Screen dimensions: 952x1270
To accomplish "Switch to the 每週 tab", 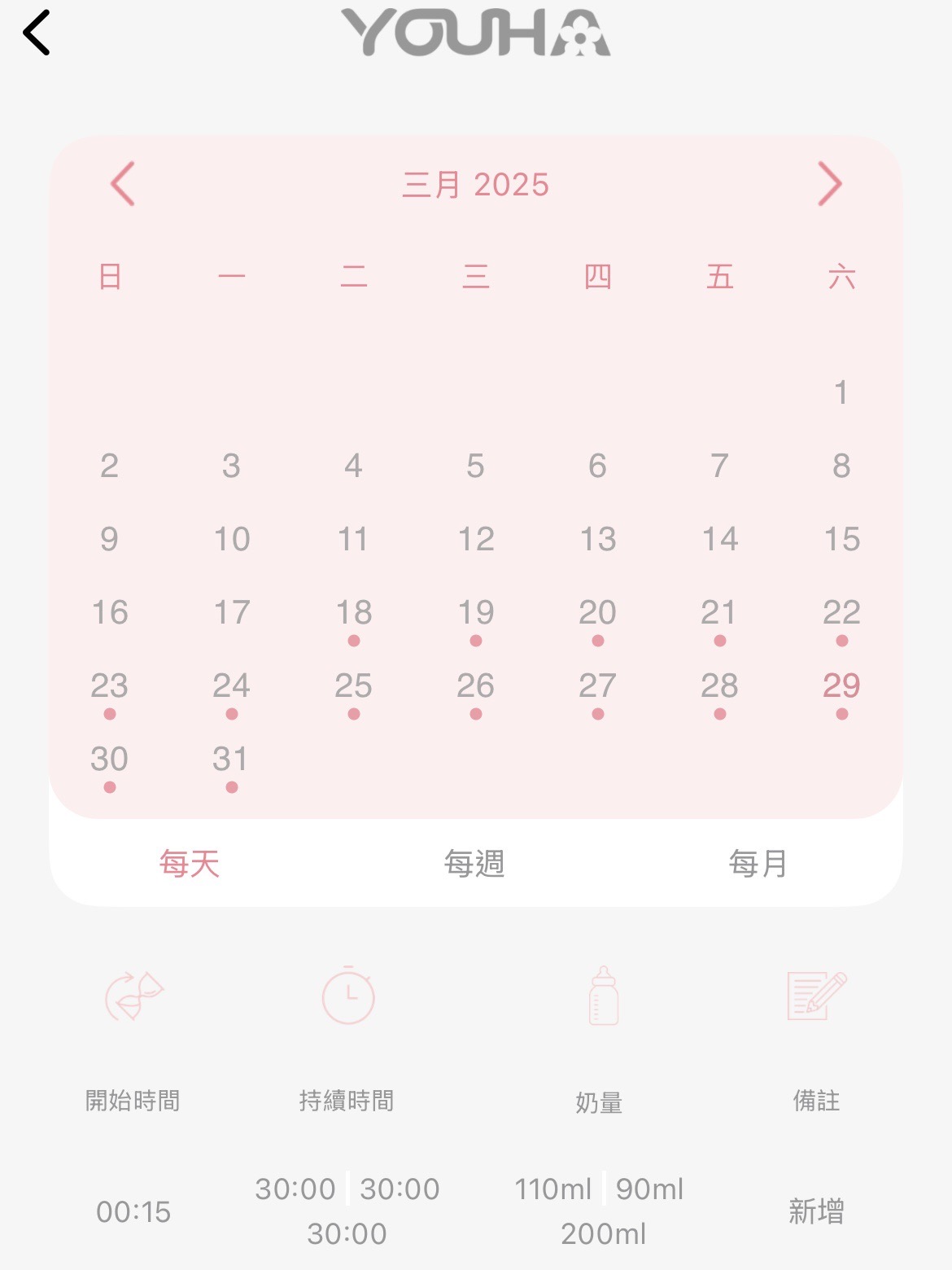I will coord(474,863).
